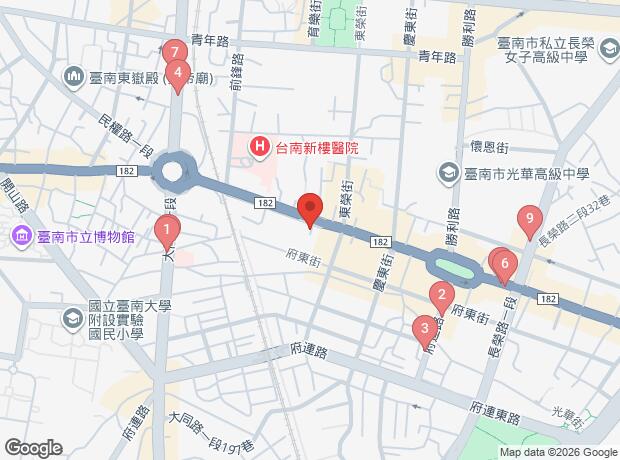
Task: Tap the unnumbered red center pin
Action: (x=310, y=210)
